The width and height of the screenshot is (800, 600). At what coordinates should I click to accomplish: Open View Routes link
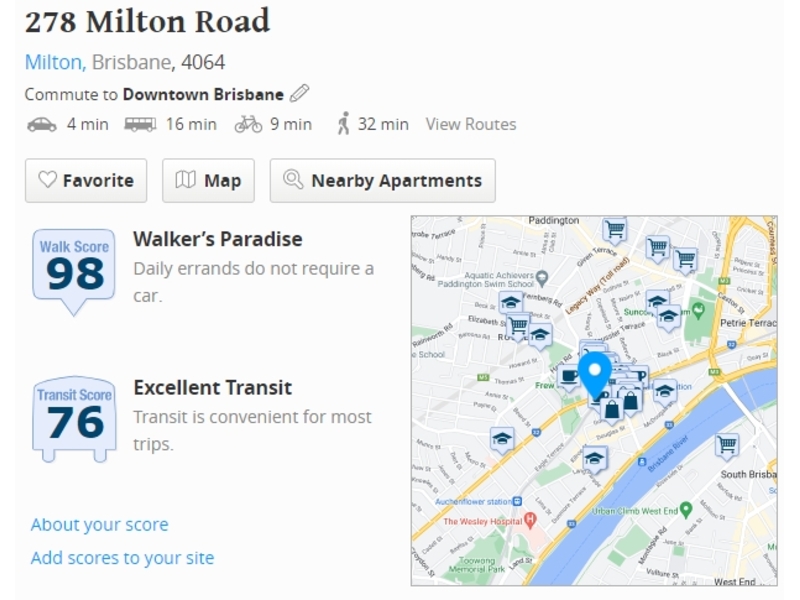click(471, 124)
